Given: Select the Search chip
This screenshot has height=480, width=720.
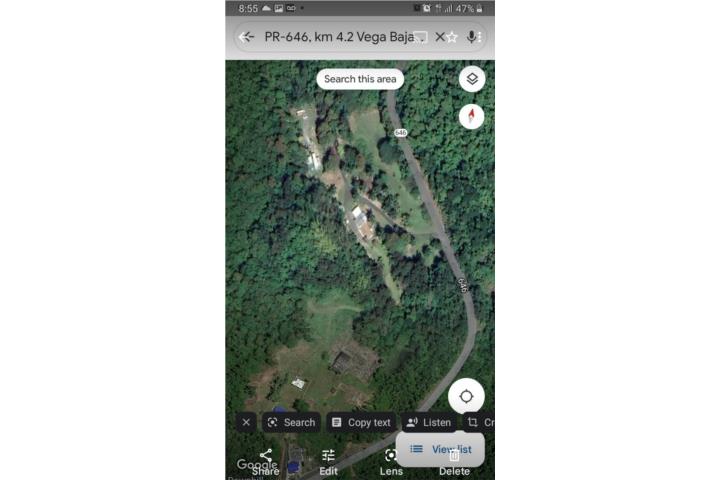Looking at the screenshot, I should 292,422.
